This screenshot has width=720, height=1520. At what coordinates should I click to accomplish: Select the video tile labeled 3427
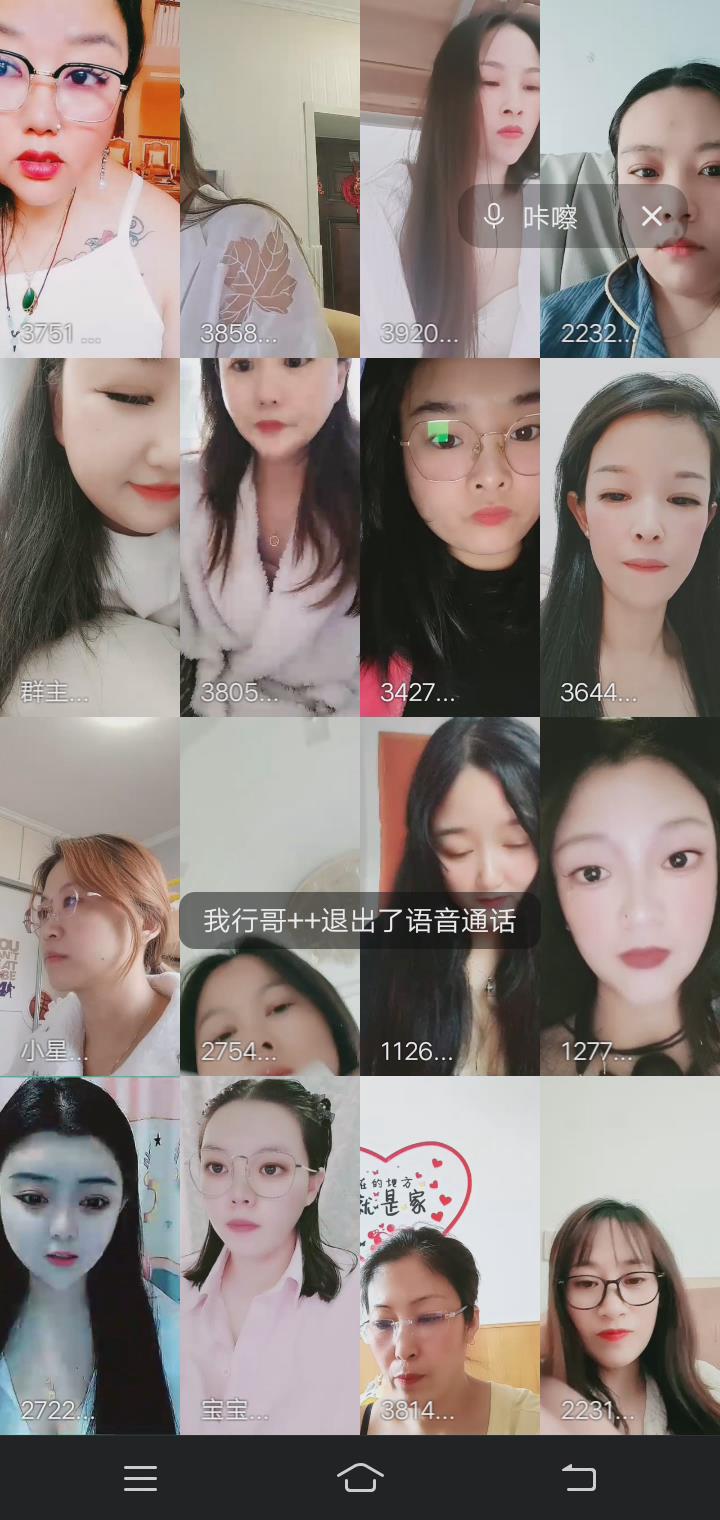[450, 537]
